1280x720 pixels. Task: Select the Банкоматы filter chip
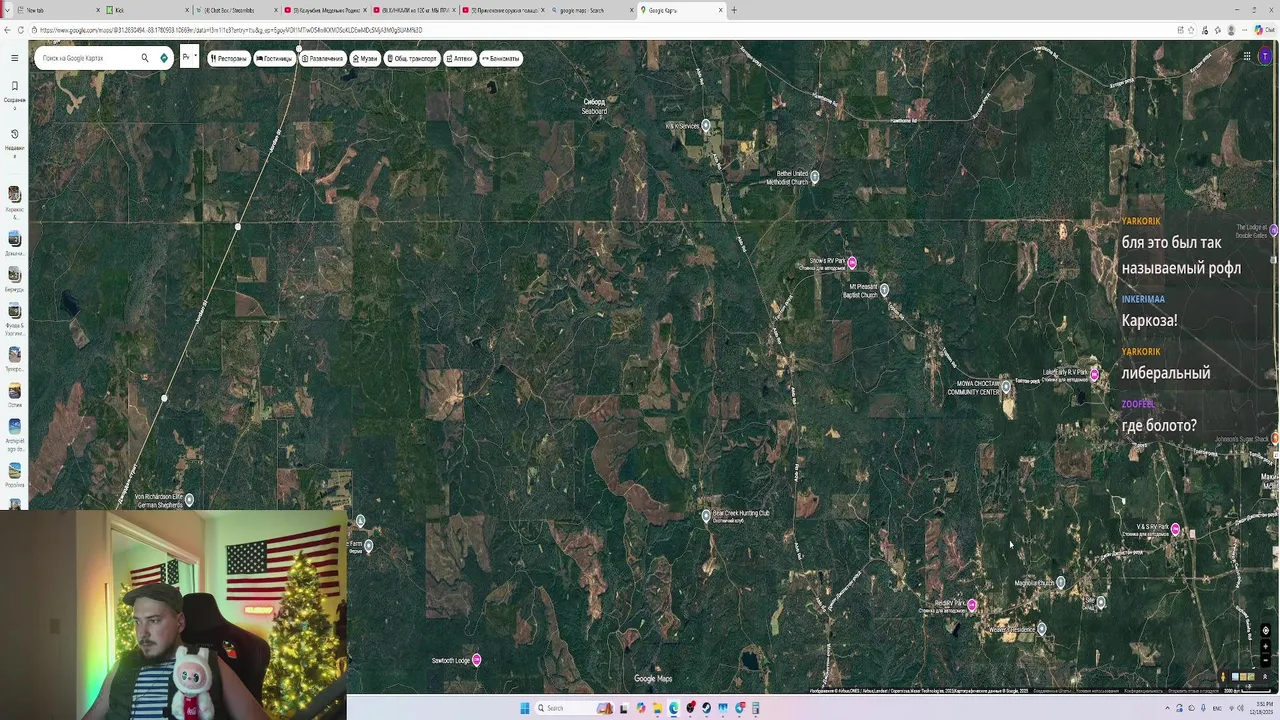(x=501, y=58)
